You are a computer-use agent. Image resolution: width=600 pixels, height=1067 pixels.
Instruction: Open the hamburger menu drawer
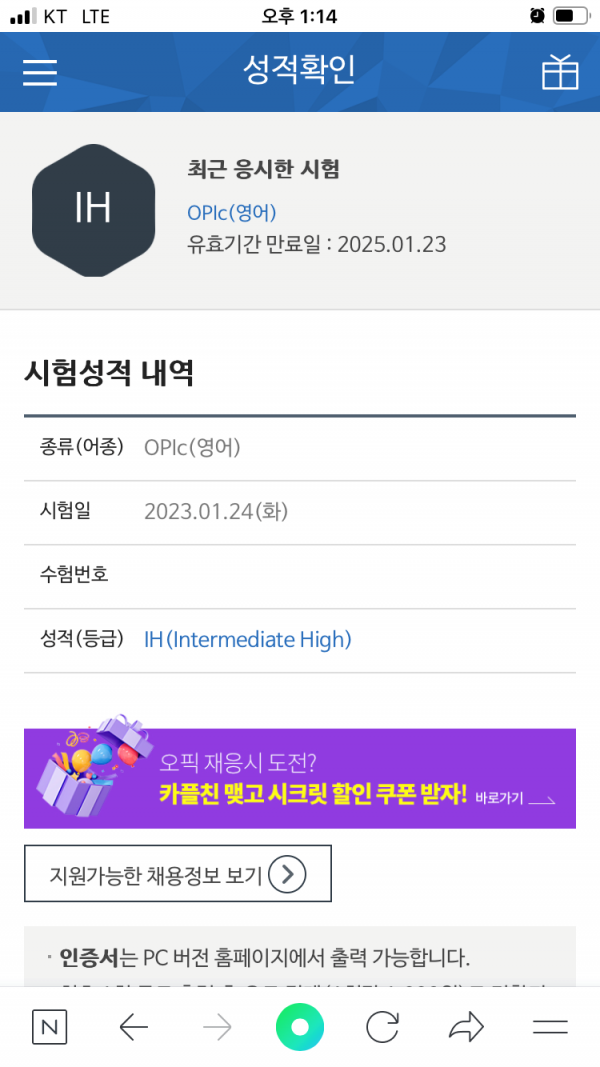click(40, 73)
